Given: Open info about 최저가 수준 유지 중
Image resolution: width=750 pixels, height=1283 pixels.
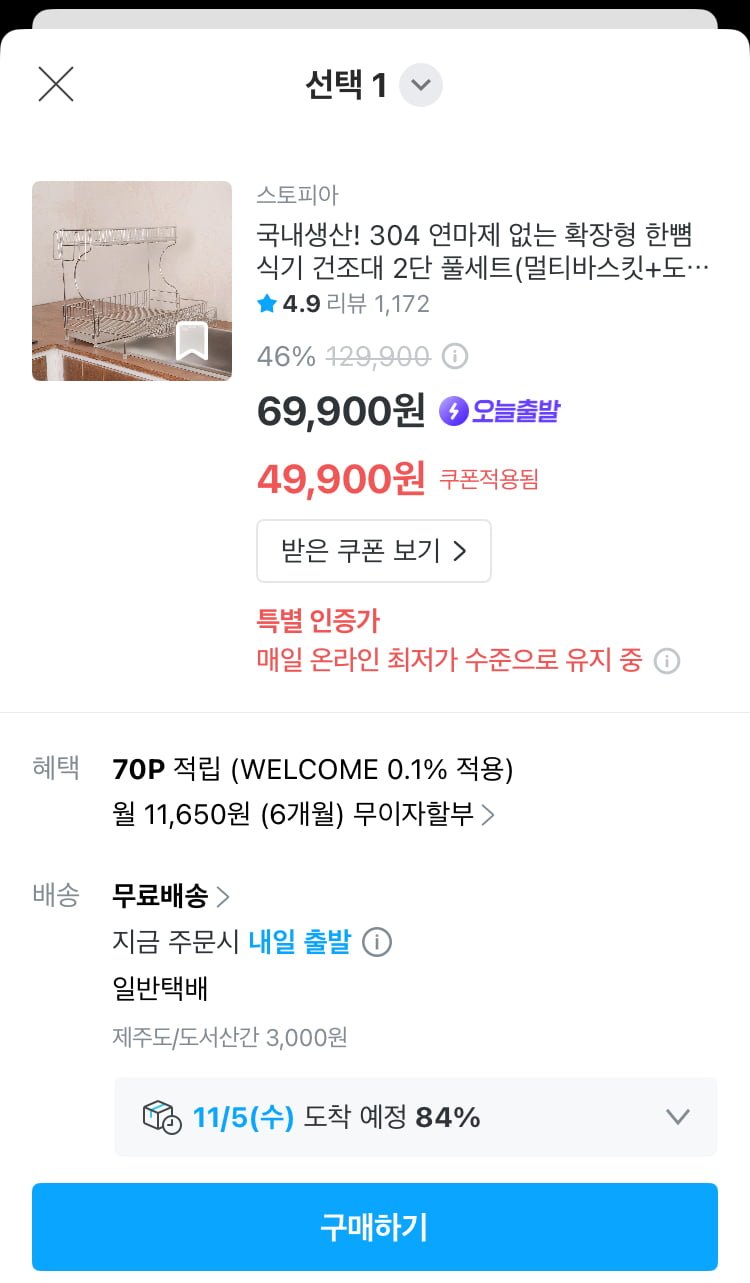Looking at the screenshot, I should tap(667, 661).
